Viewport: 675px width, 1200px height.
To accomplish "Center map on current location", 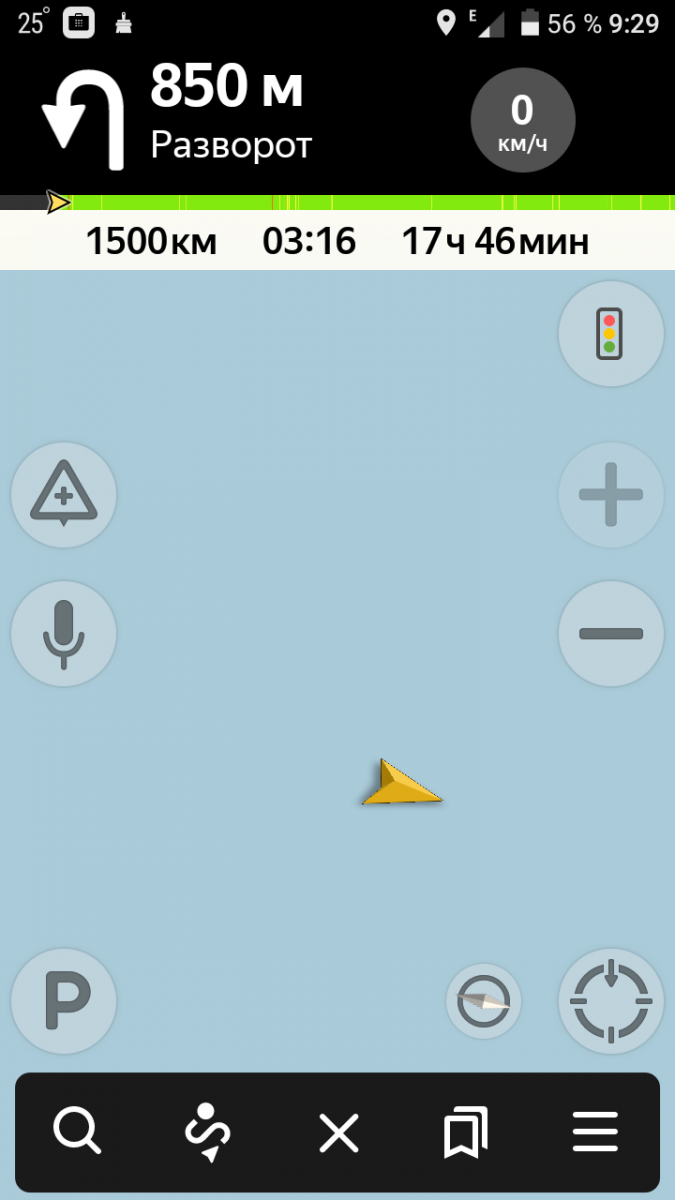I will pyautogui.click(x=610, y=1001).
